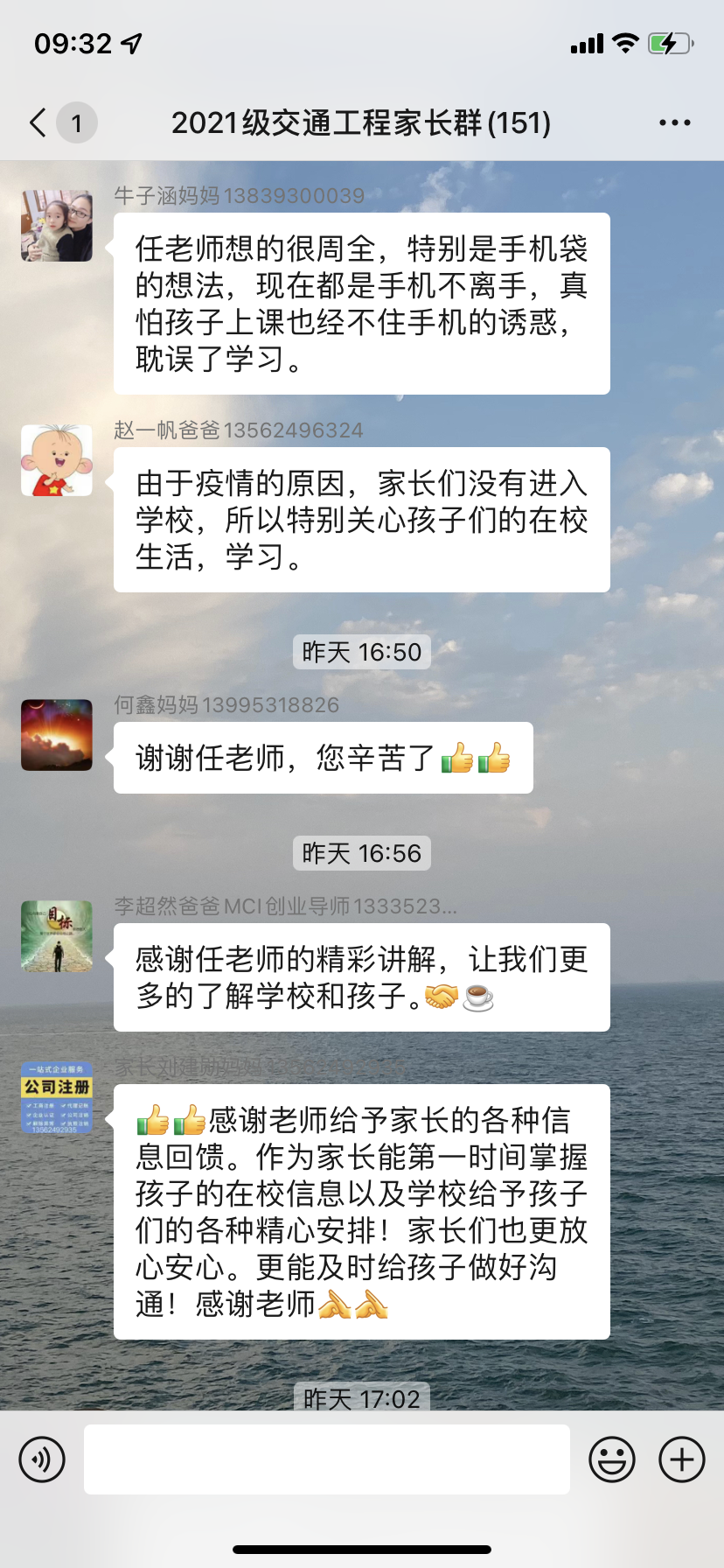Go back to the chat list
The width and height of the screenshot is (724, 1568).
point(38,122)
